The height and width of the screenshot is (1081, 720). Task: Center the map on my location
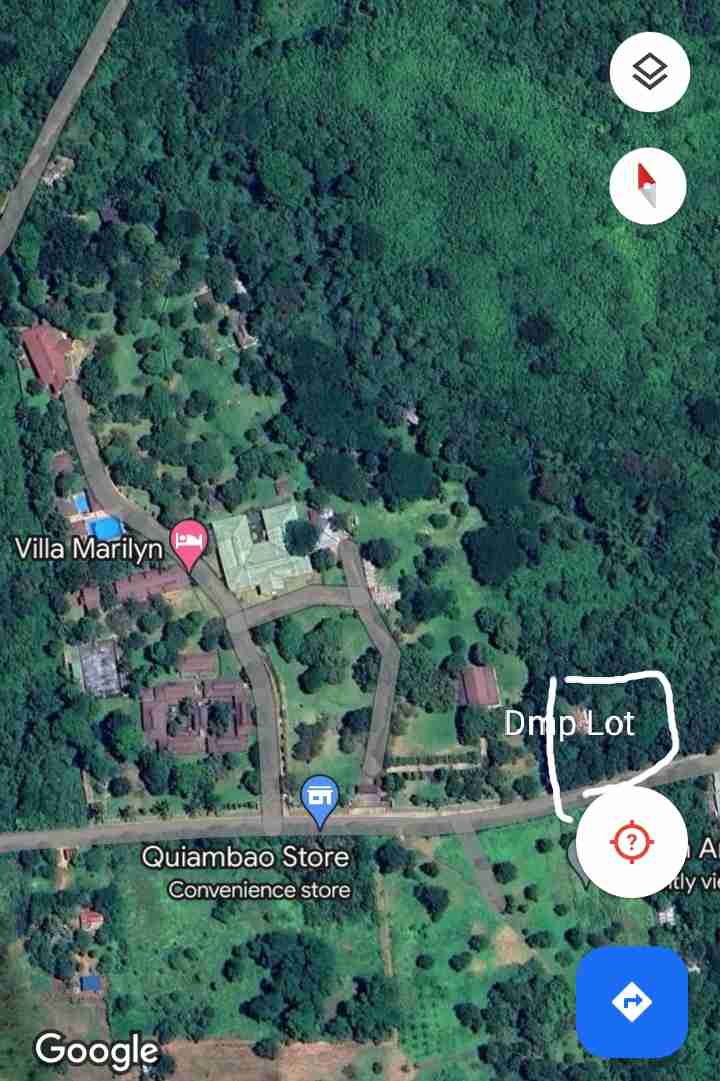click(x=631, y=842)
